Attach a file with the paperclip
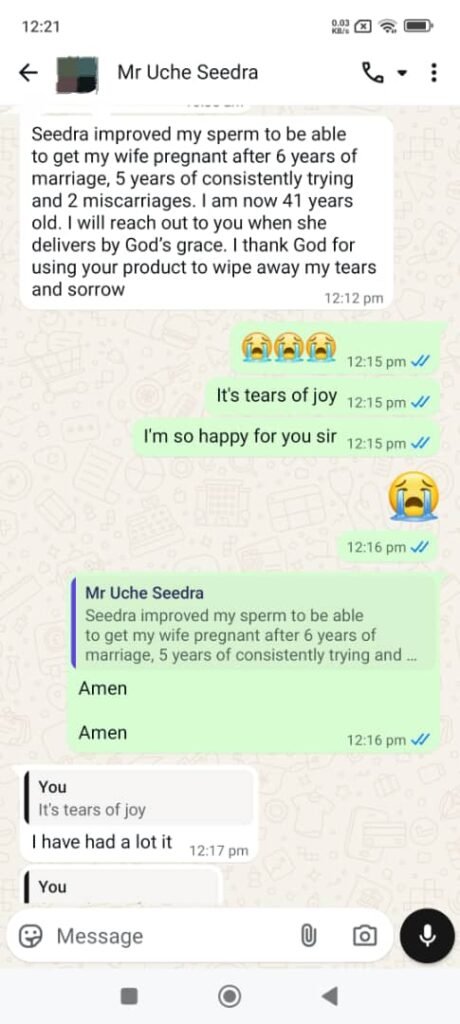 [x=308, y=936]
